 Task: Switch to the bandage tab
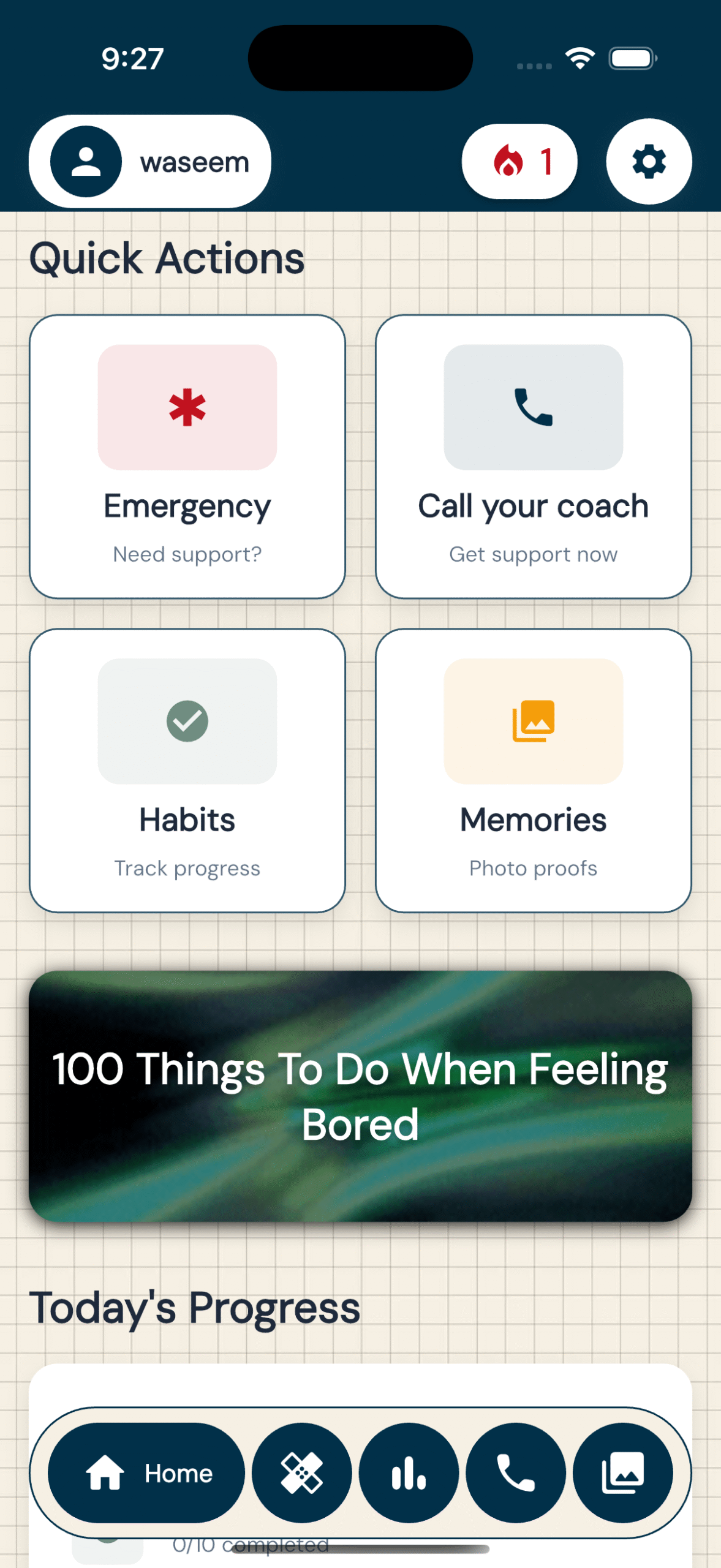(301, 1472)
